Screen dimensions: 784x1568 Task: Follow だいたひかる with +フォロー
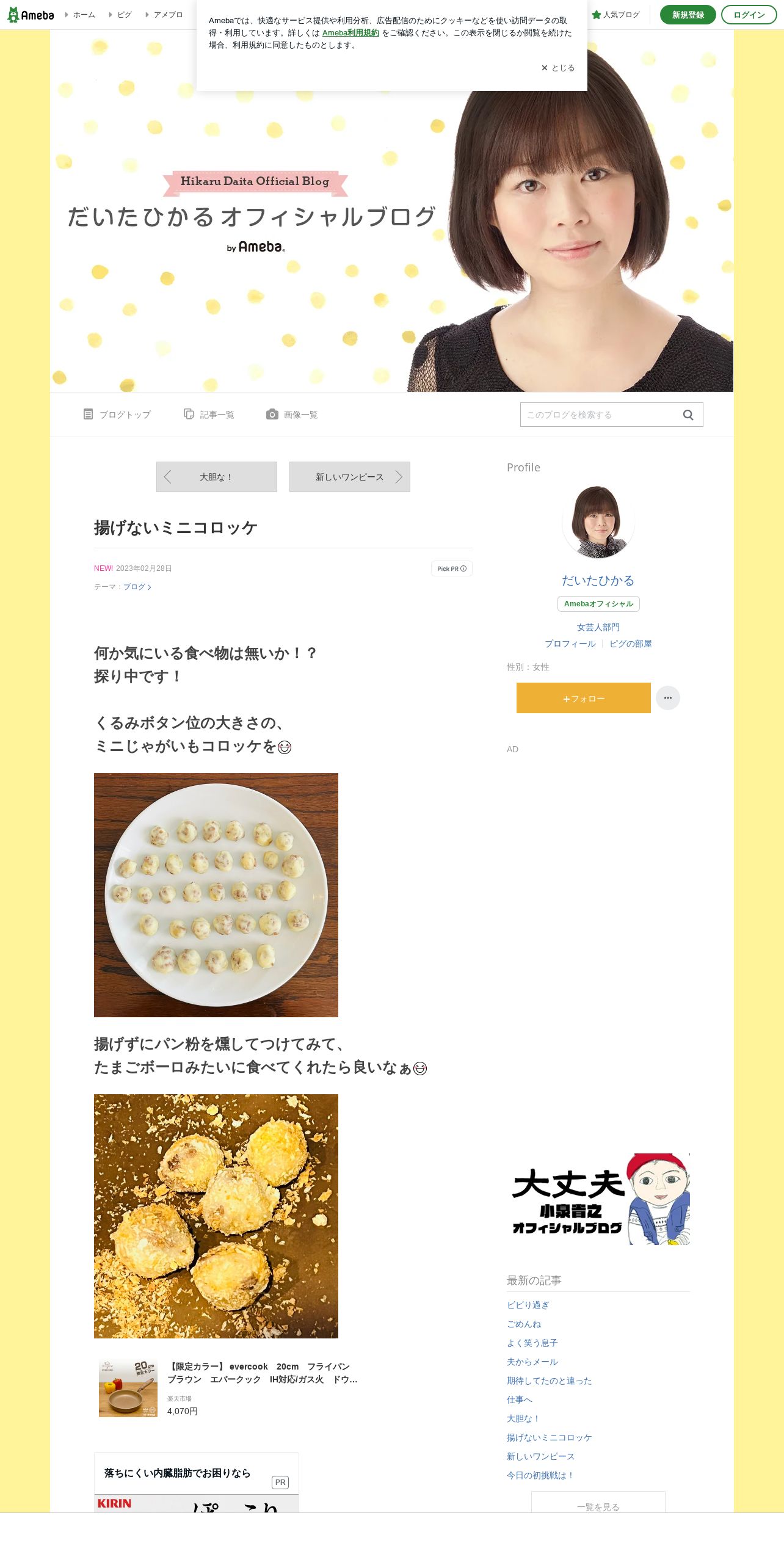pos(583,698)
